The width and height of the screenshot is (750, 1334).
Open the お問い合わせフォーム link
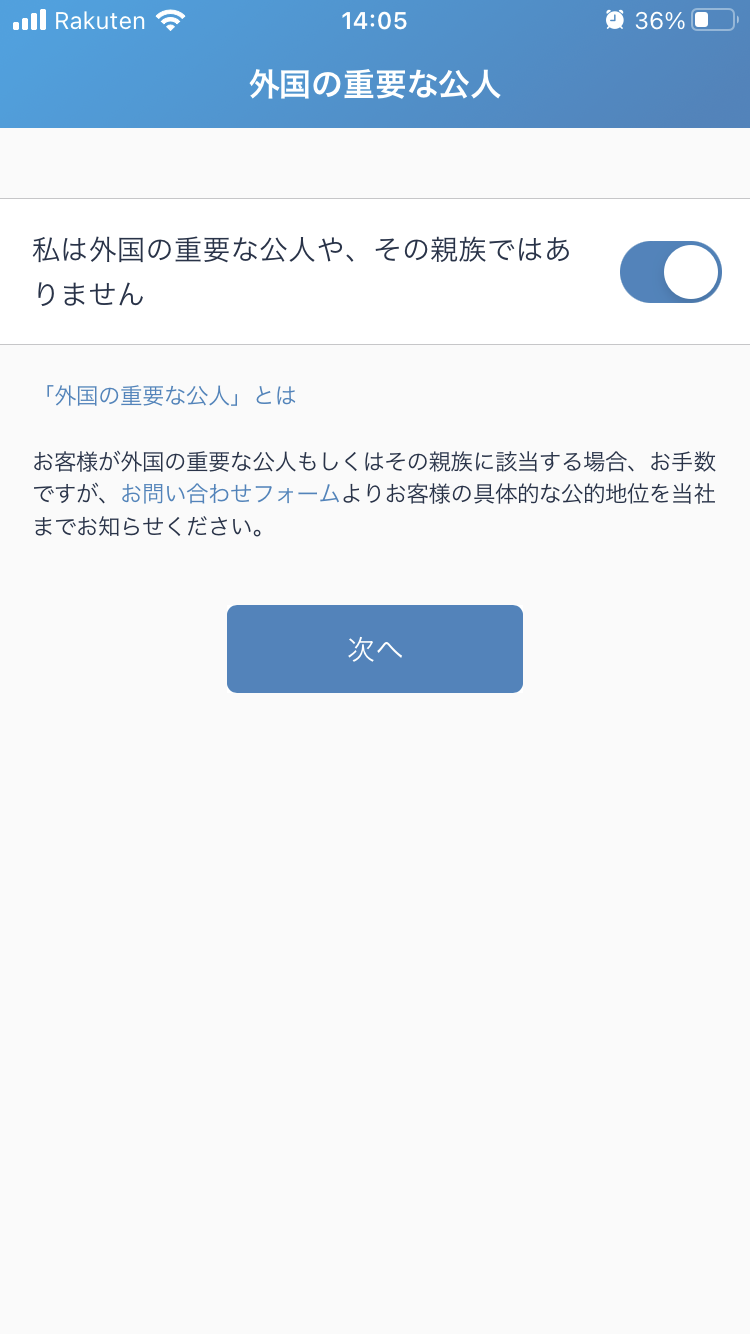click(x=230, y=493)
